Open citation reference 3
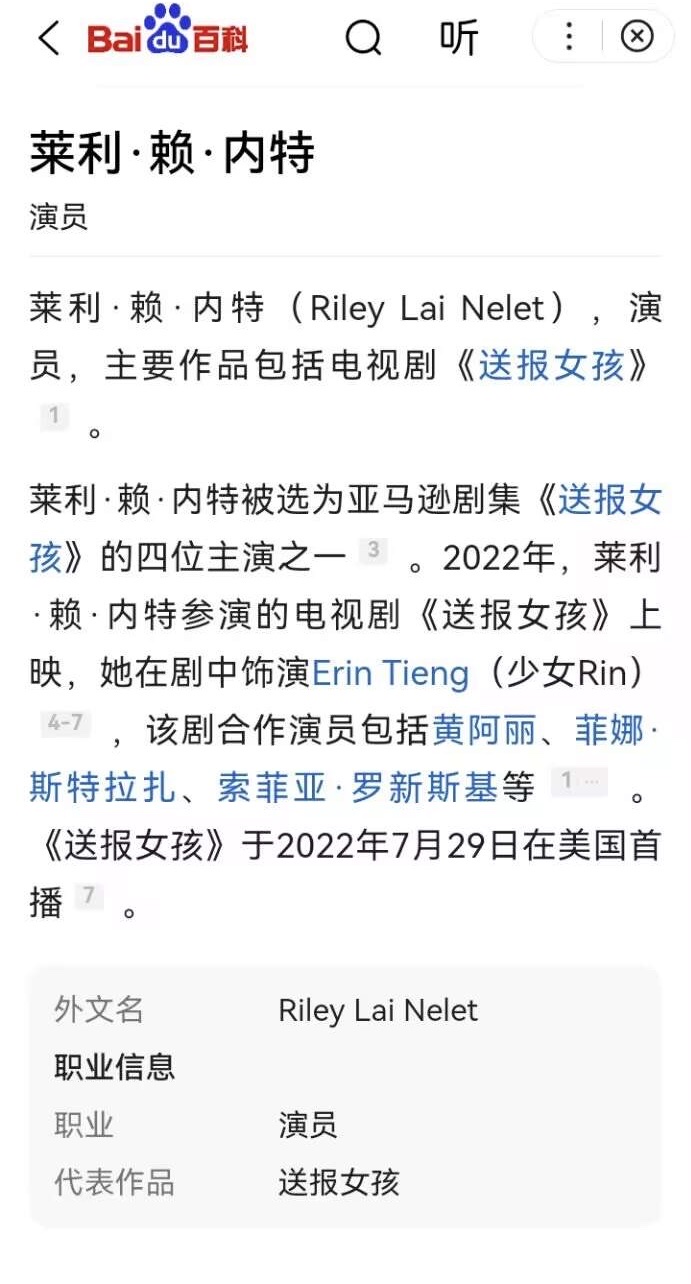The image size is (691, 1284). pyautogui.click(x=373, y=549)
